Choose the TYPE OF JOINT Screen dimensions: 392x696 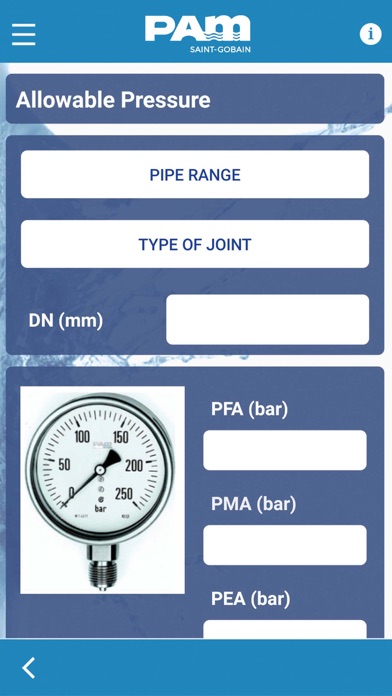195,244
